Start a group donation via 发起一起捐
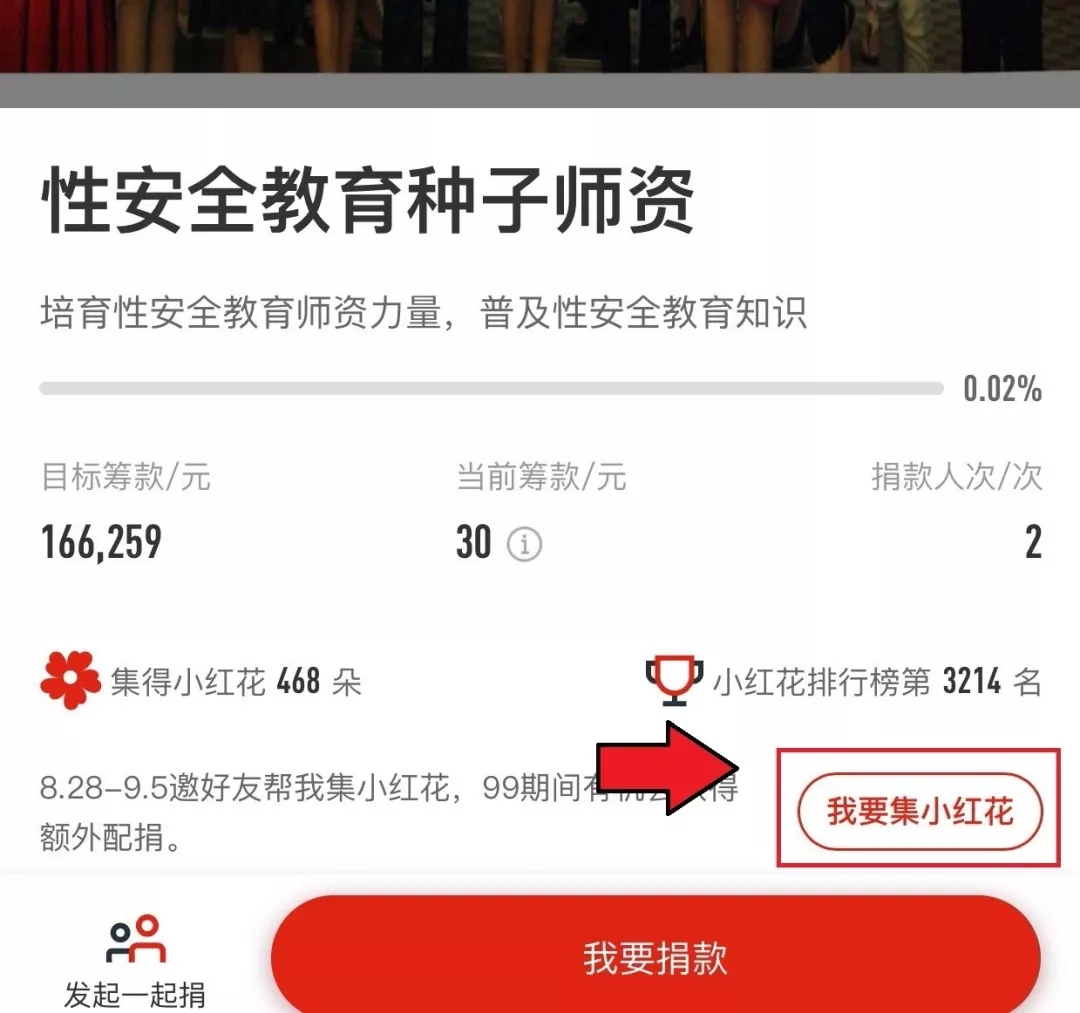1080x1013 pixels. pyautogui.click(x=135, y=960)
